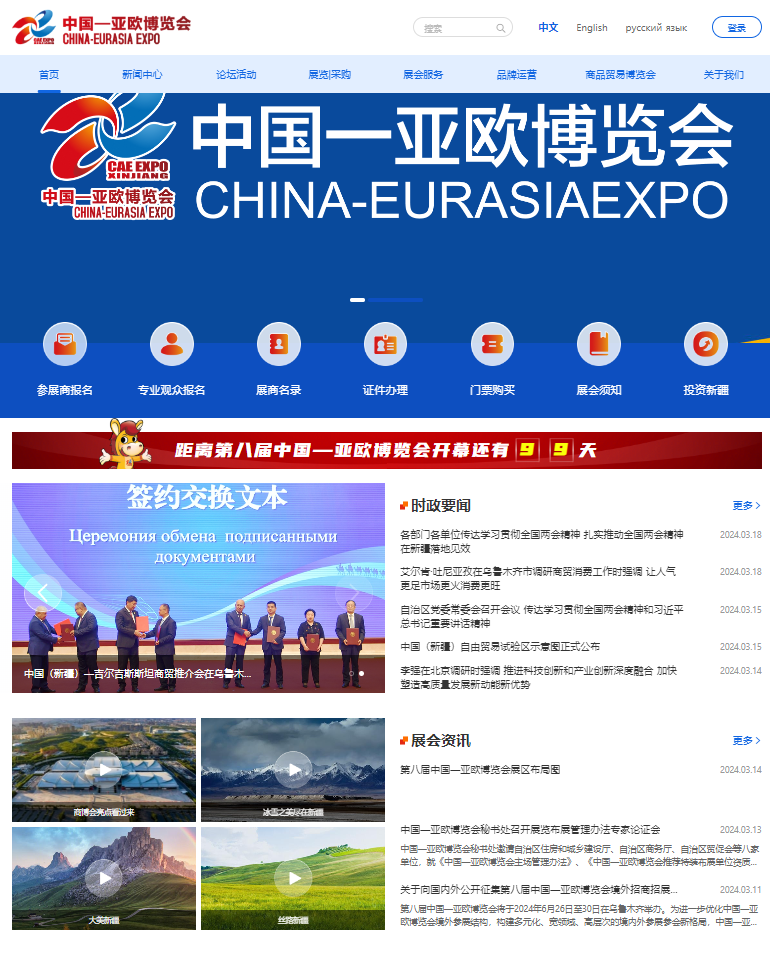770x976 pixels.
Task: Show more 展会资讯 articles
Action: point(746,741)
